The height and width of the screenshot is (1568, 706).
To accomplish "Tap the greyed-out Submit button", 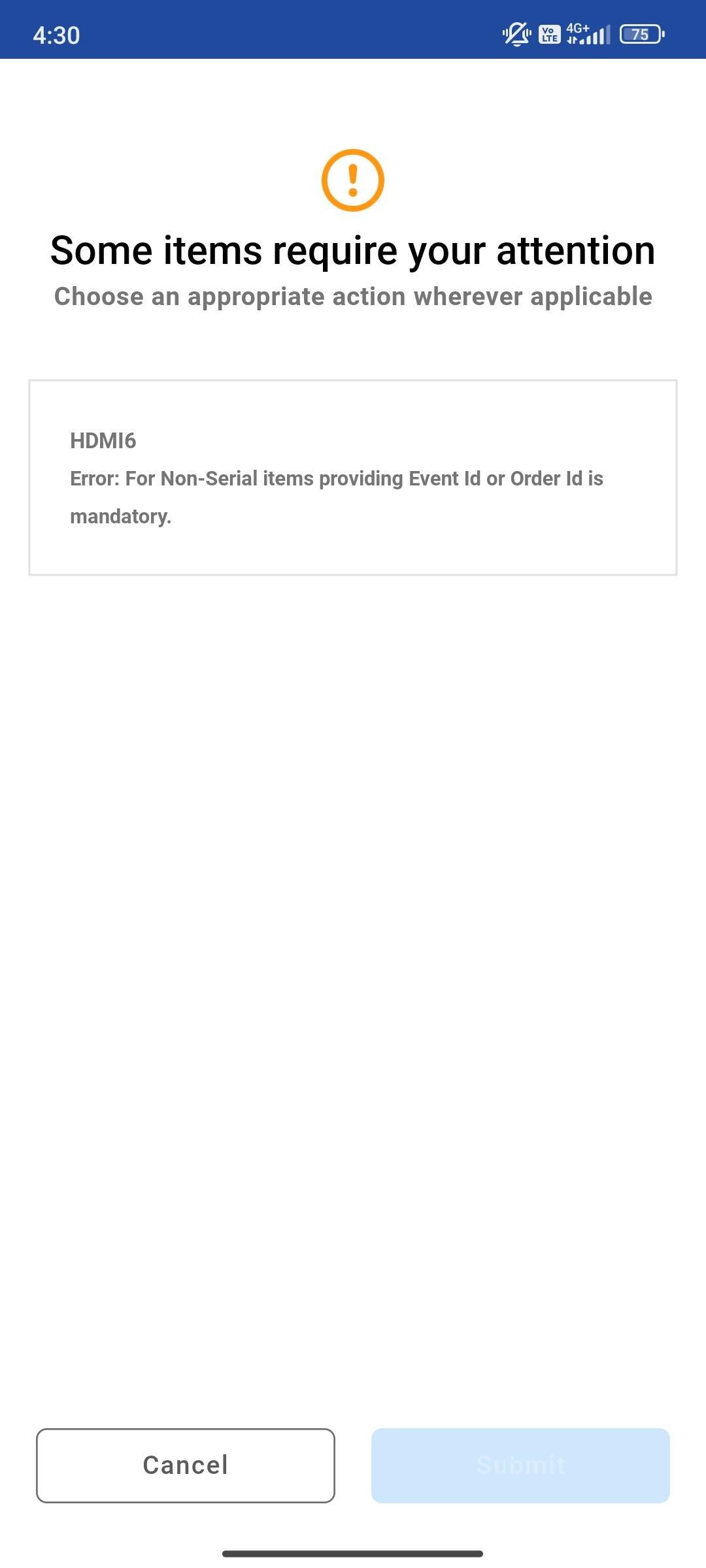I will 520,1465.
